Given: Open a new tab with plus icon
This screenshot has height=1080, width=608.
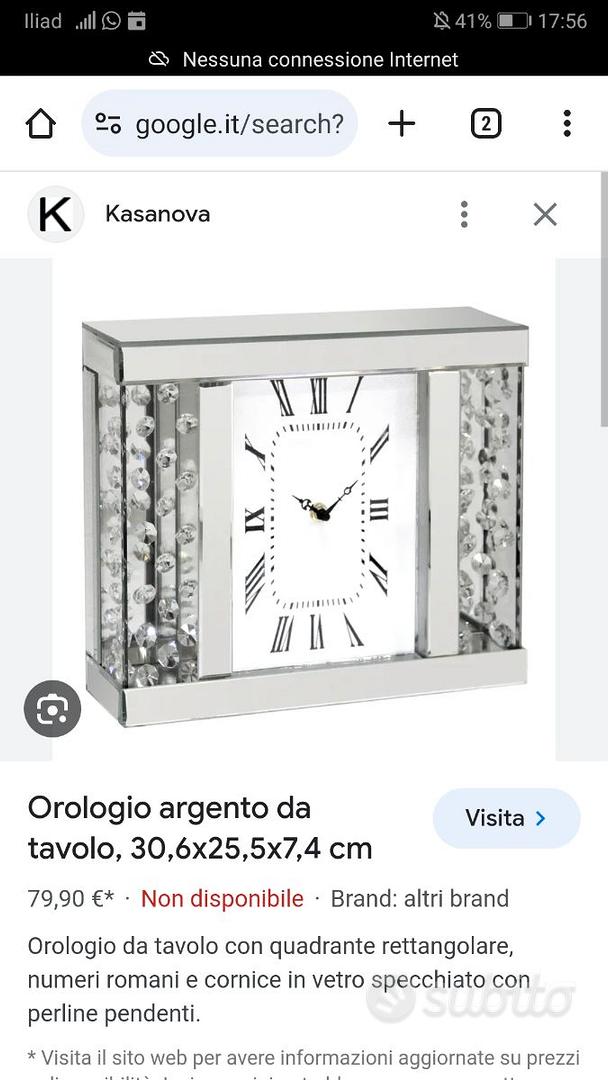Looking at the screenshot, I should [x=401, y=124].
